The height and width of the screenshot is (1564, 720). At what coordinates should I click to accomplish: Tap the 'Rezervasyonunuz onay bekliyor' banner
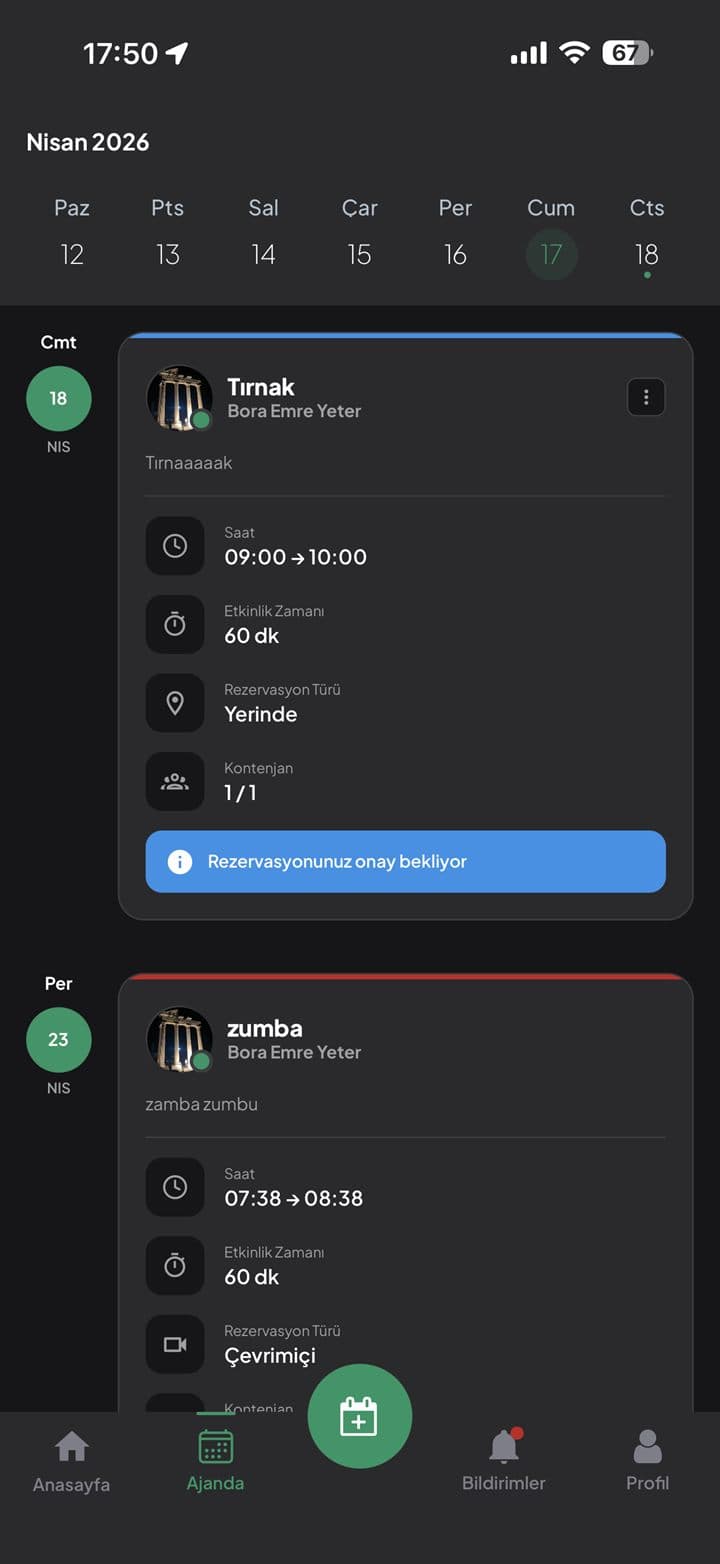point(405,861)
